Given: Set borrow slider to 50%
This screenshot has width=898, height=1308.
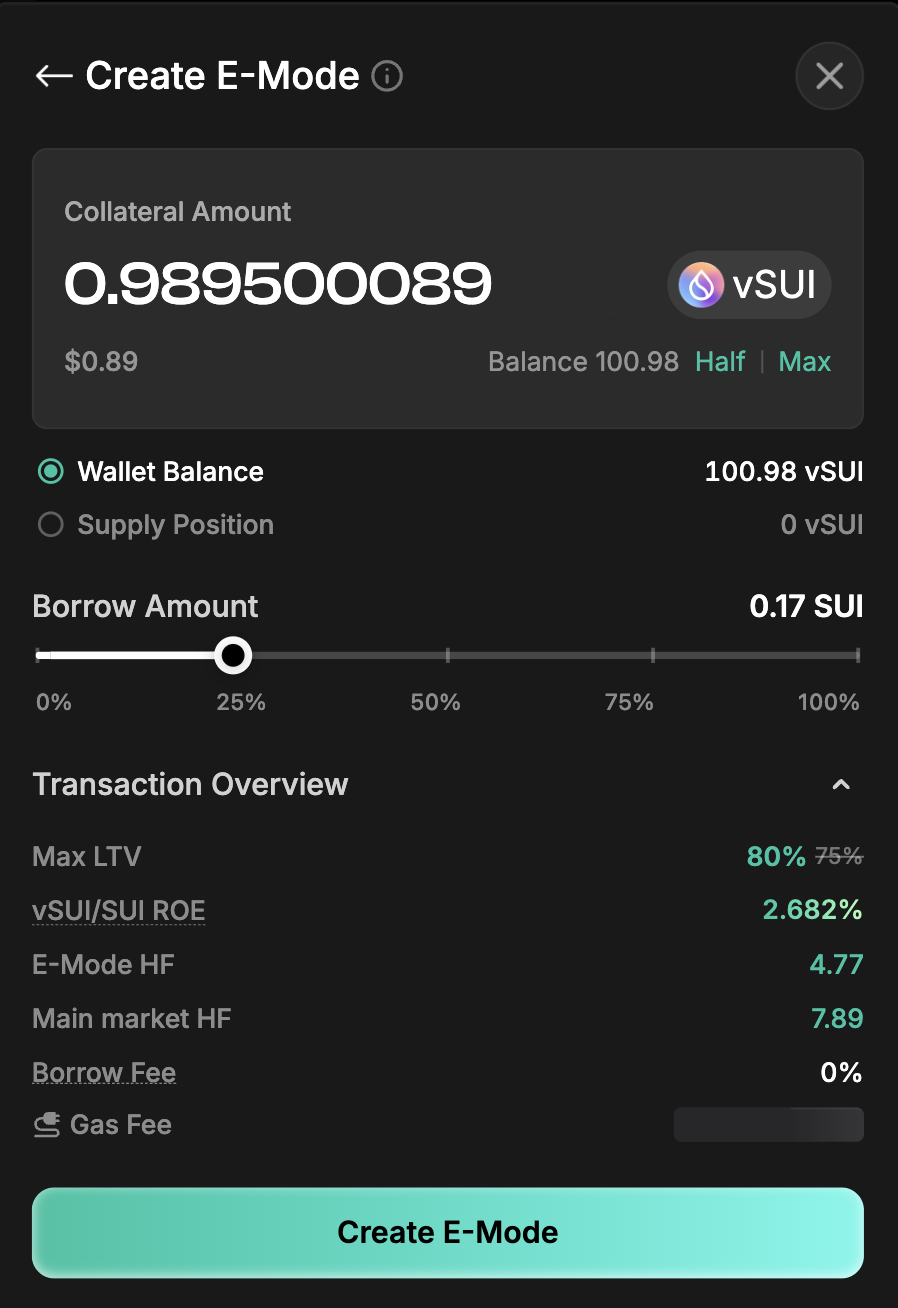Looking at the screenshot, I should tap(447, 656).
